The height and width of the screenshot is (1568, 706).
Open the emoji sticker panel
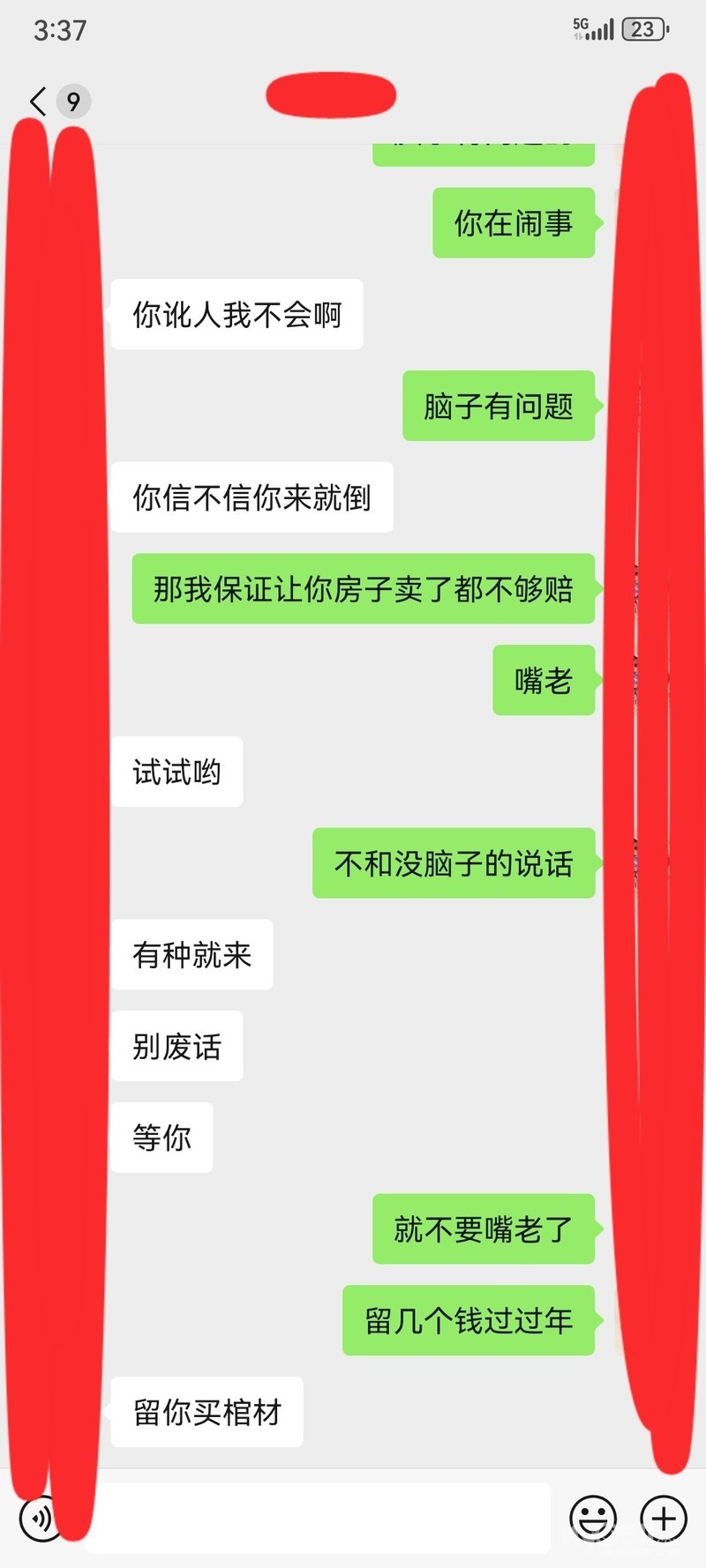pos(593,1518)
